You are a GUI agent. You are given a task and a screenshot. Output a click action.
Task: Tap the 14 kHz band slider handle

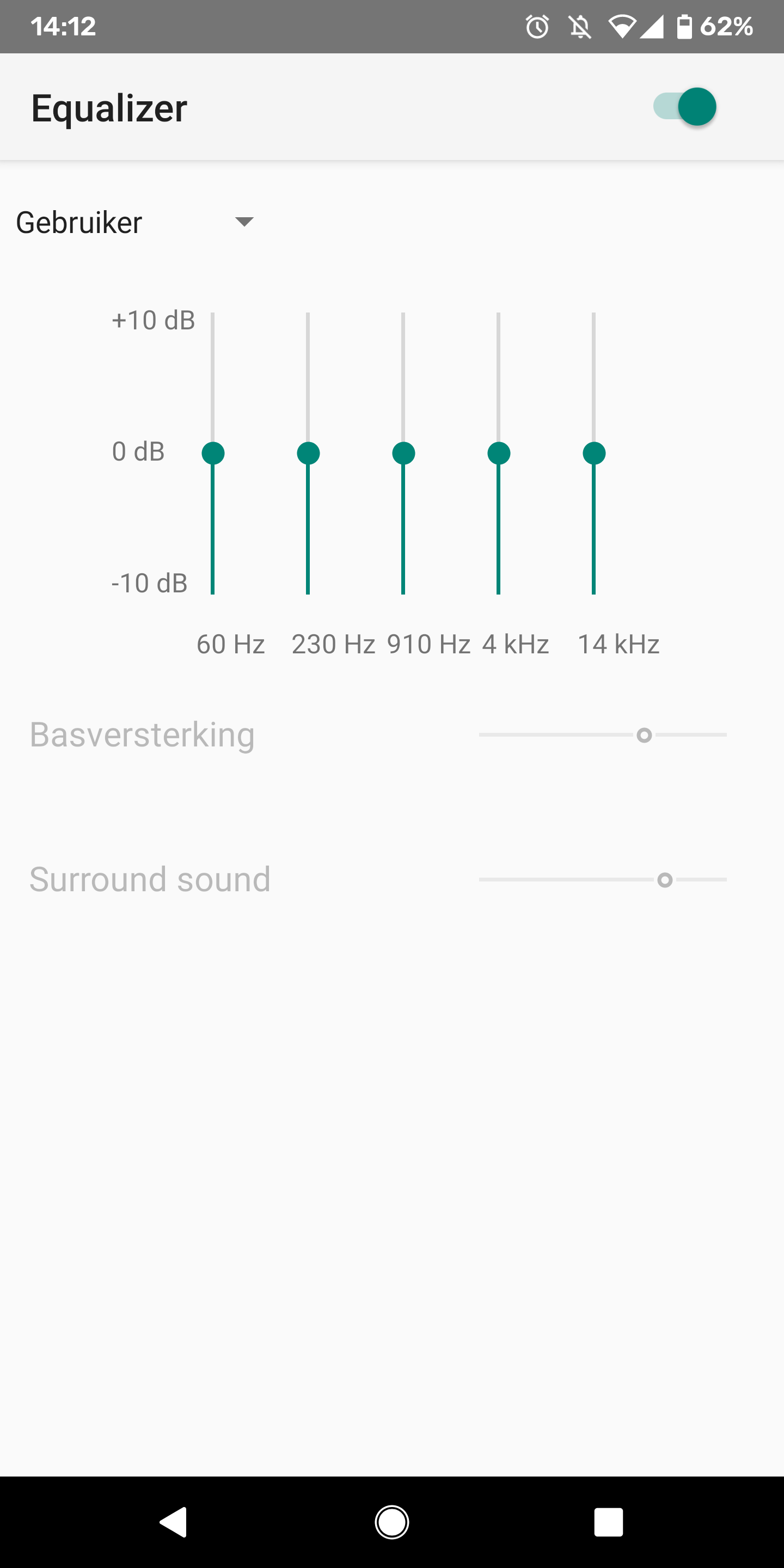coord(594,454)
